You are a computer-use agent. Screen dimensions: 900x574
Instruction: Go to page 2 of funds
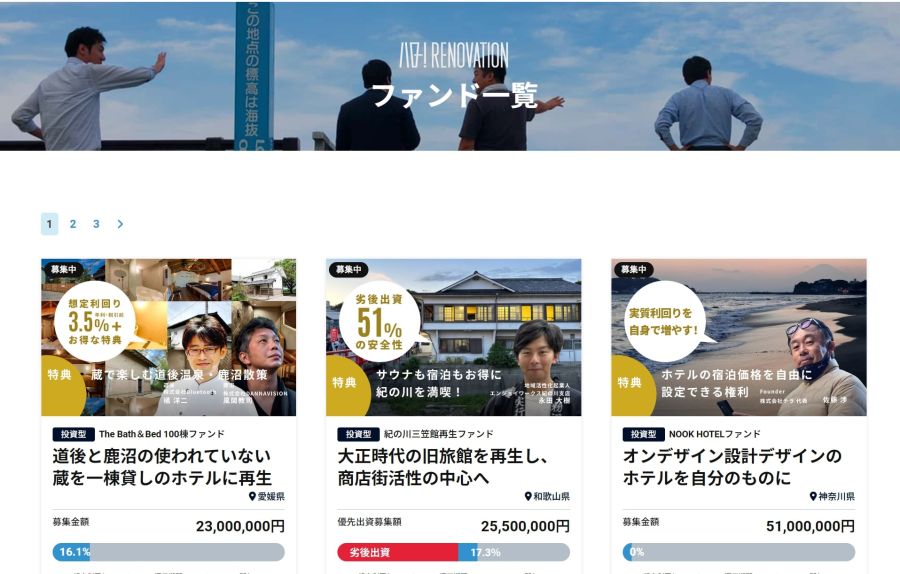73,224
